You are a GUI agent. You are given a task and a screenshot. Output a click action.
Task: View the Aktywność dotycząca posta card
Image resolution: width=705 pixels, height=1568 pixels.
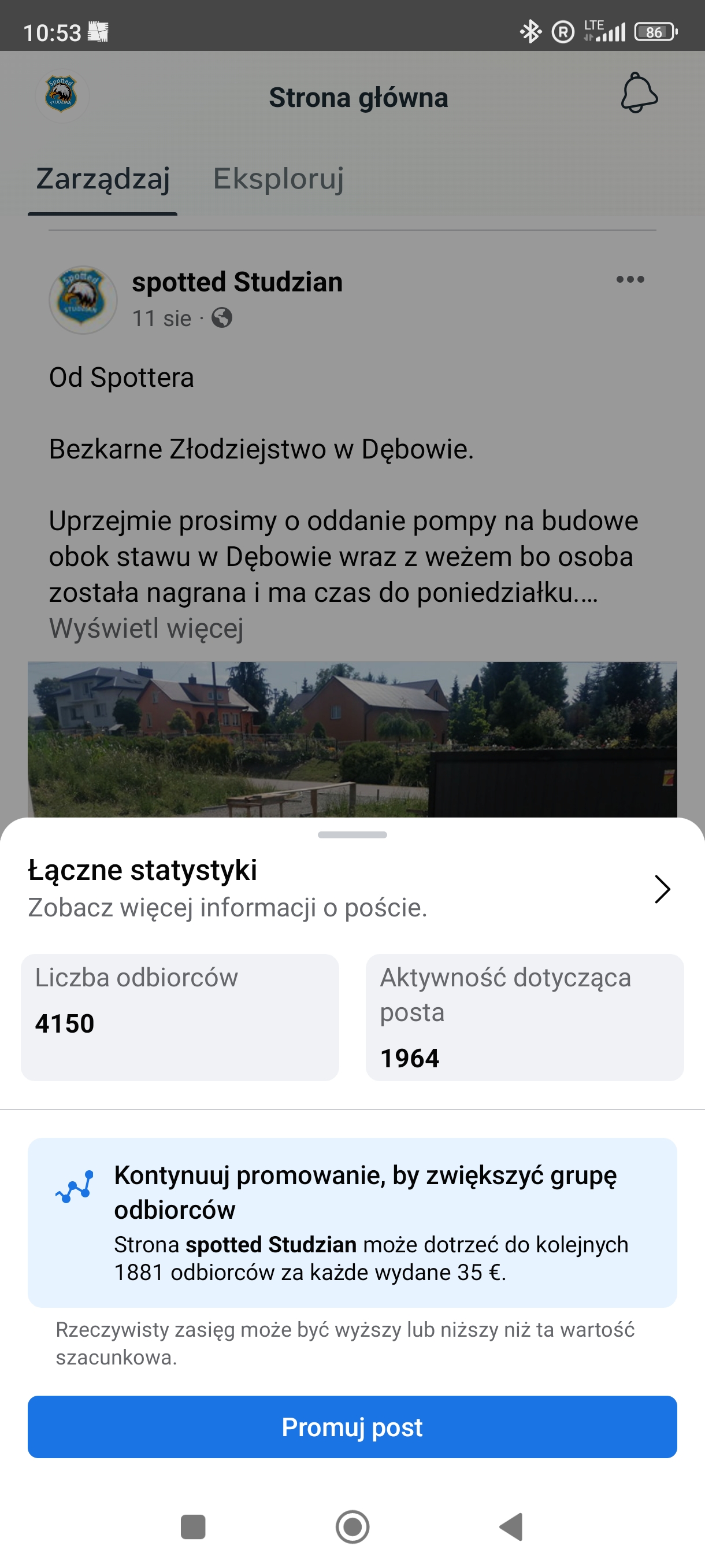524,1017
